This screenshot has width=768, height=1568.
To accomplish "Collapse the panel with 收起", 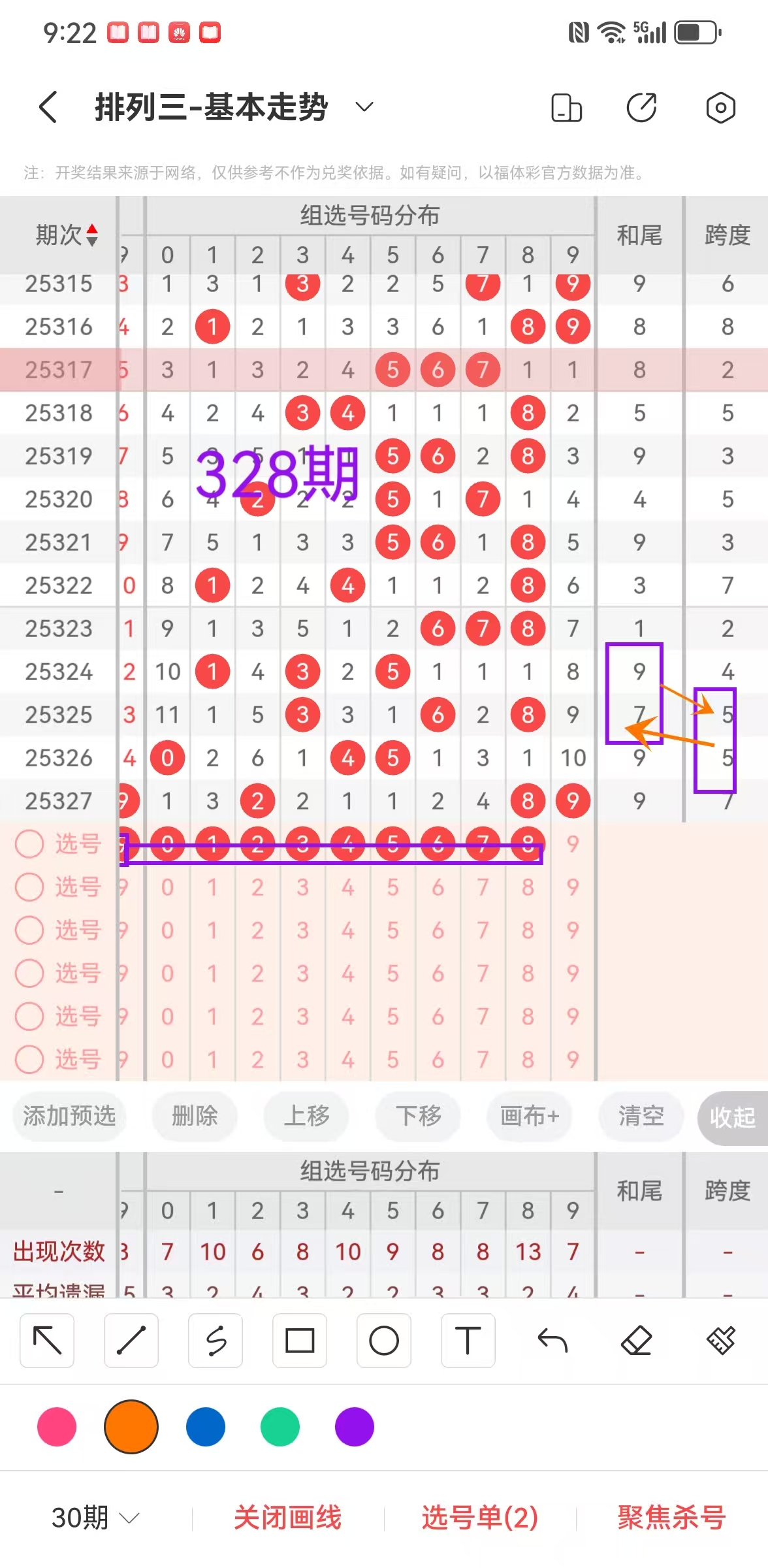I will coord(732,1117).
